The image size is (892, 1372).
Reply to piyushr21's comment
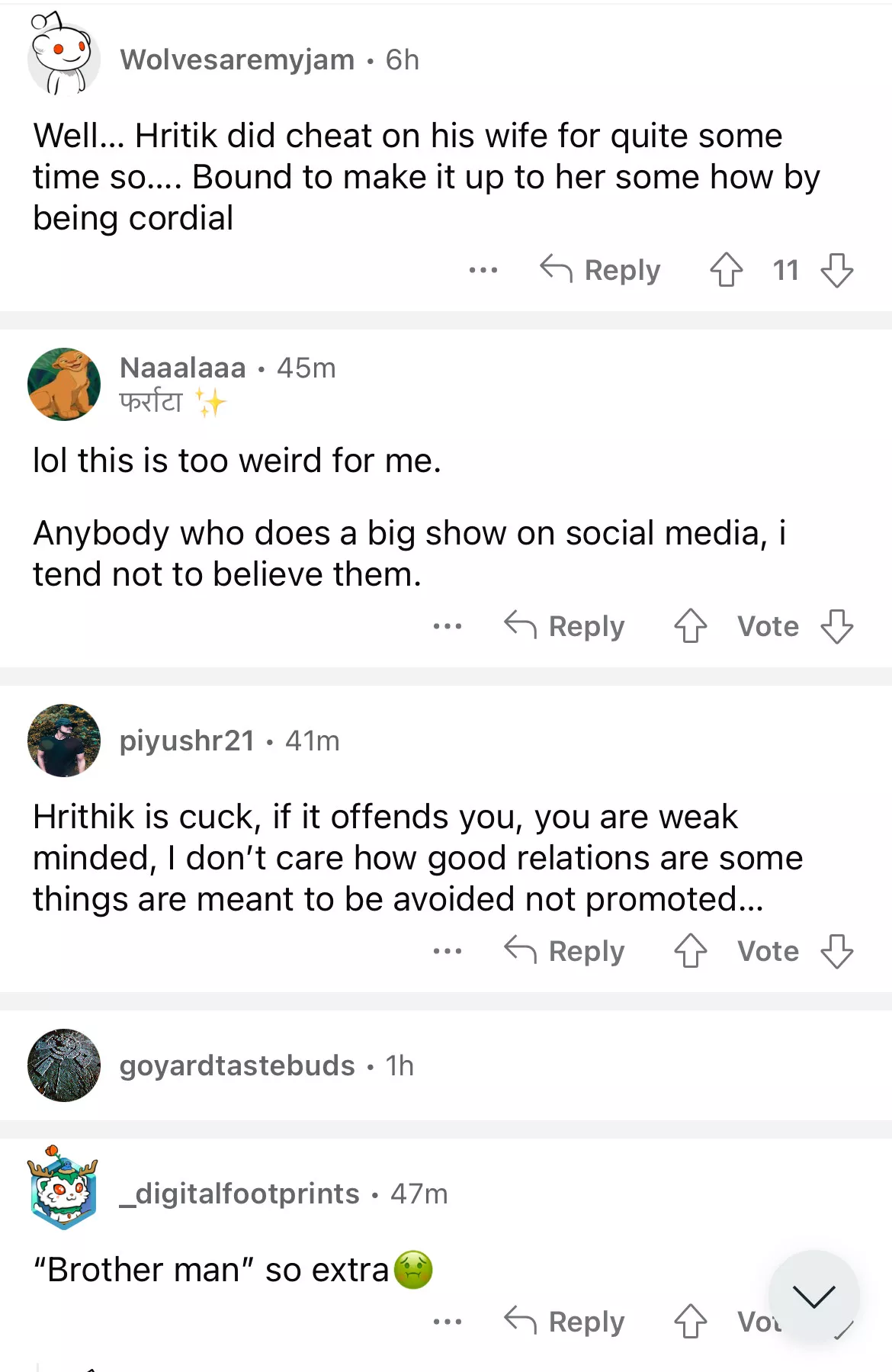click(564, 951)
